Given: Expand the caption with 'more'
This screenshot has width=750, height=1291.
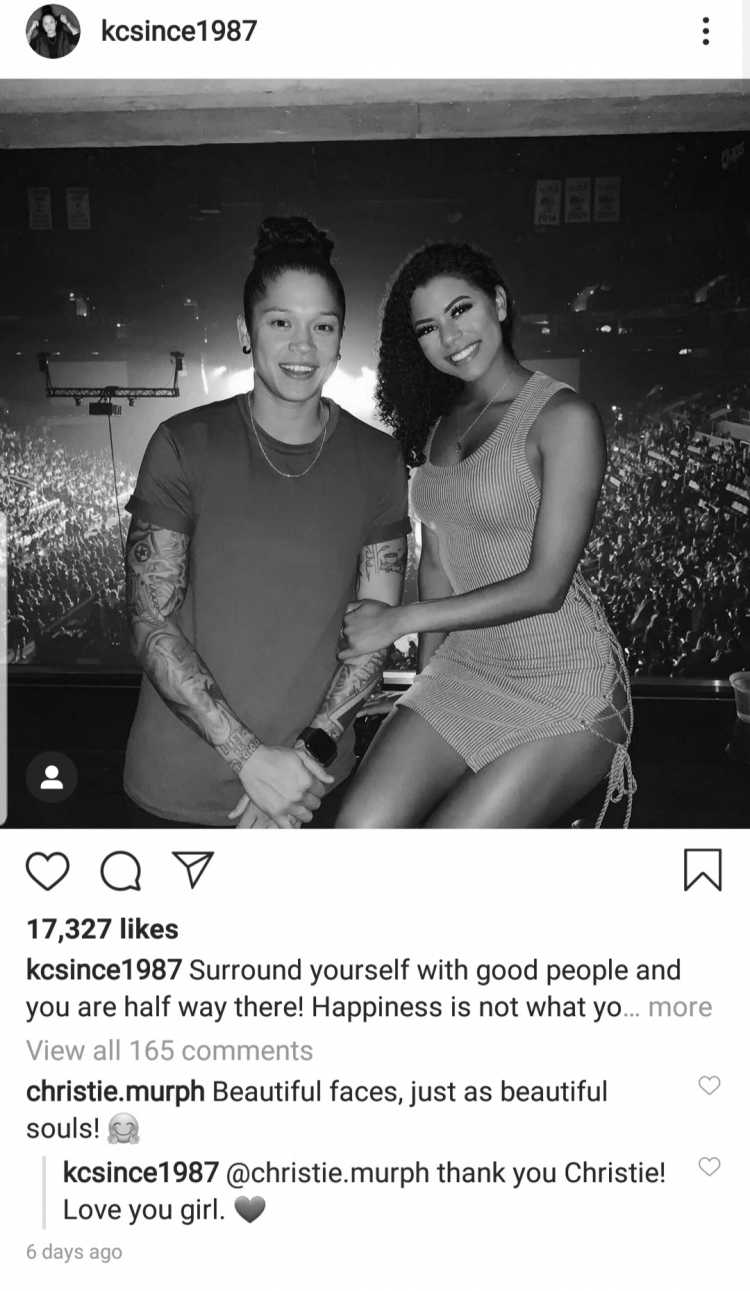Looking at the screenshot, I should [x=680, y=1007].
